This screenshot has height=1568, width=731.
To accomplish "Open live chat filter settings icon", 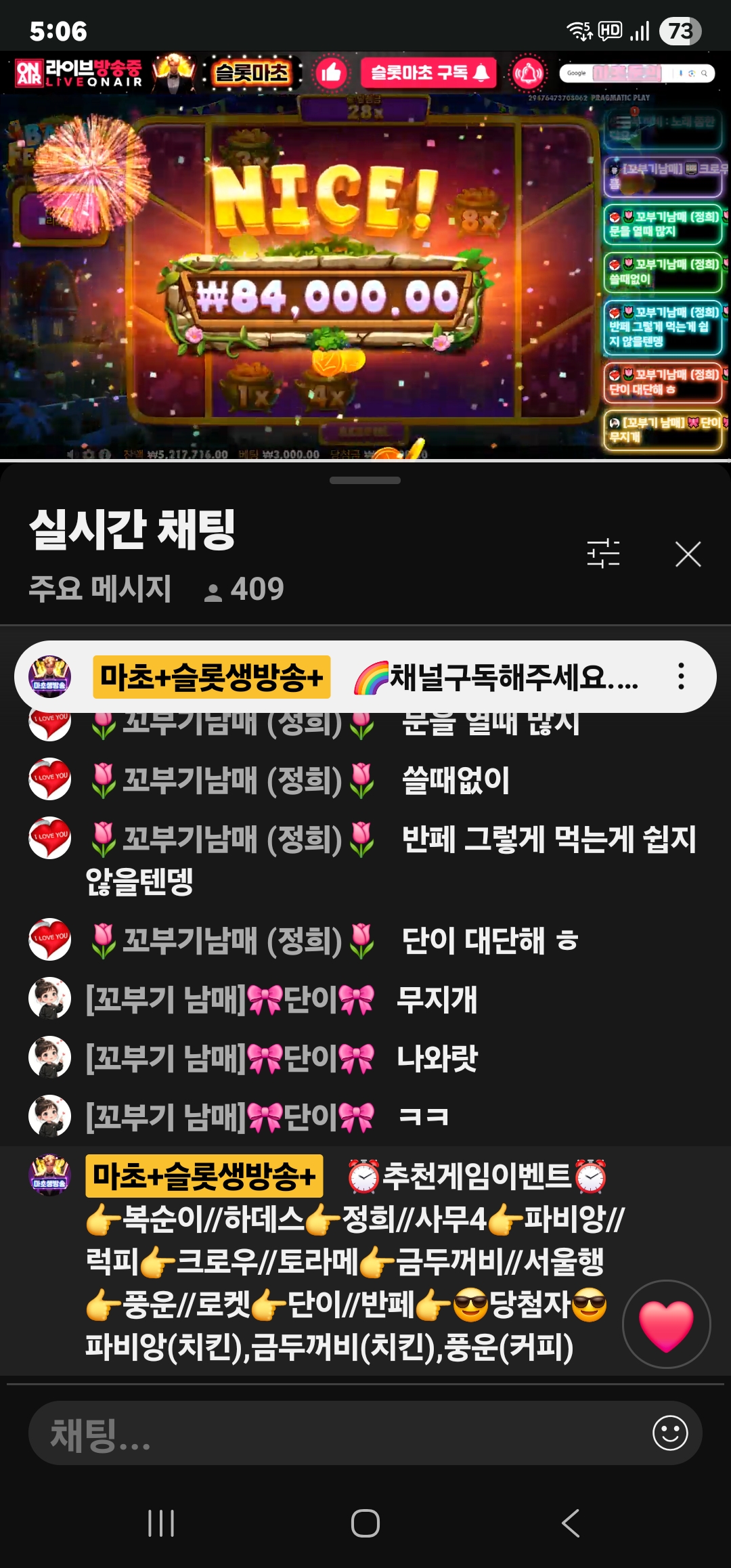I will (603, 554).
